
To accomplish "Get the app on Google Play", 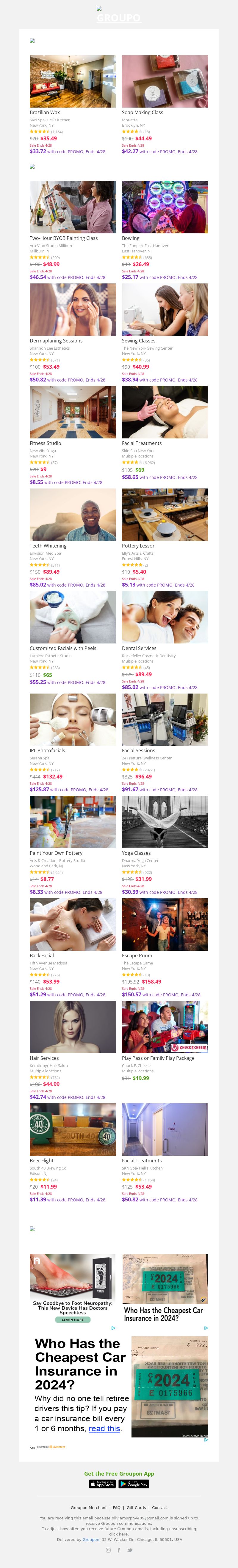I will (x=134, y=1484).
